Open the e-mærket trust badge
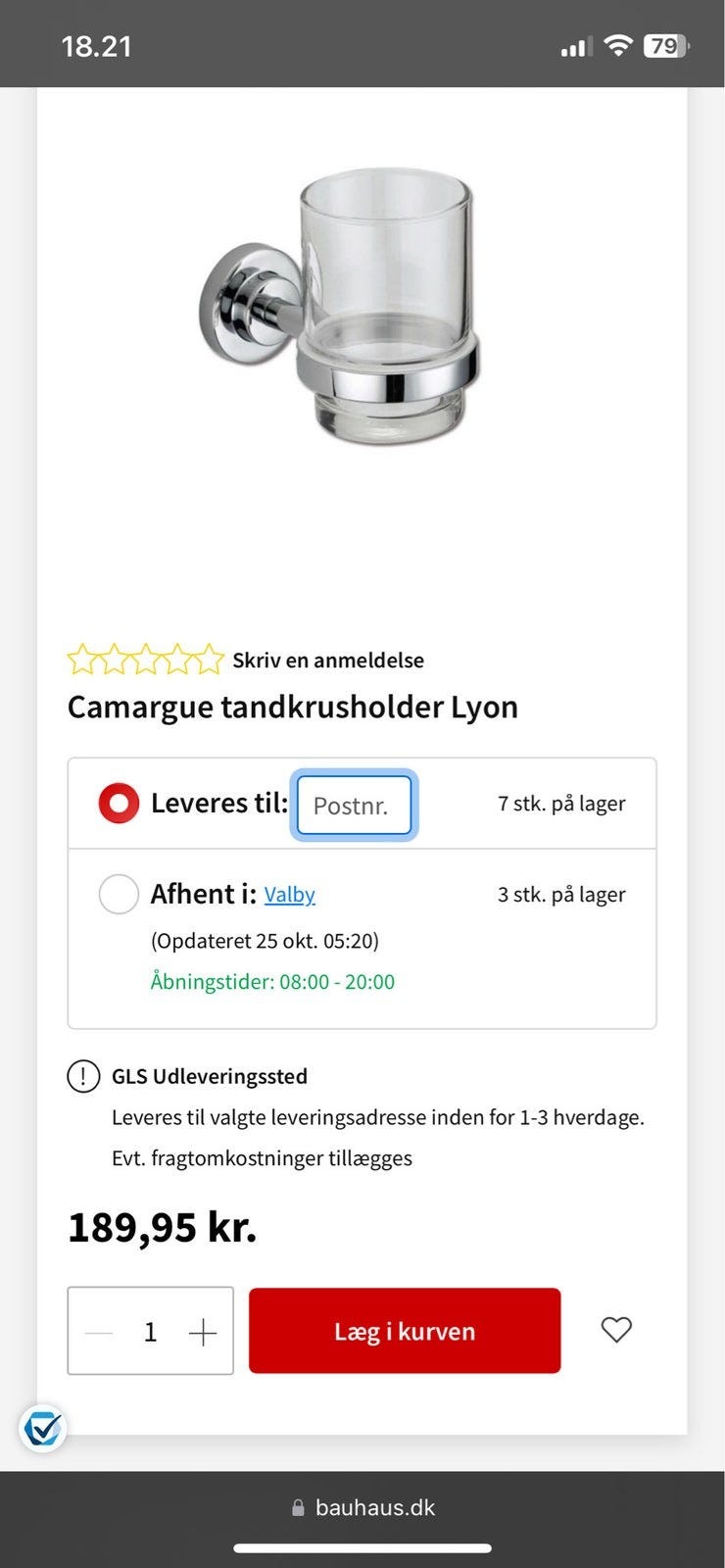This screenshot has height=1568, width=725. pyautogui.click(x=41, y=1428)
